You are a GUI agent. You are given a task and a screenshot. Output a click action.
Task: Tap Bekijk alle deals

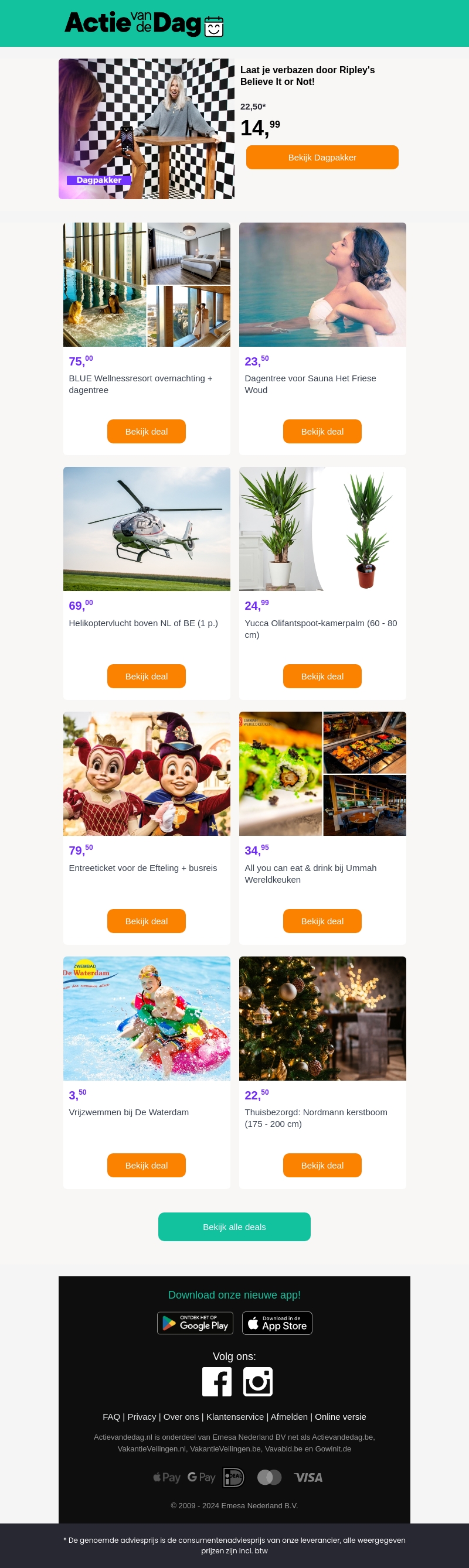coord(234,1227)
